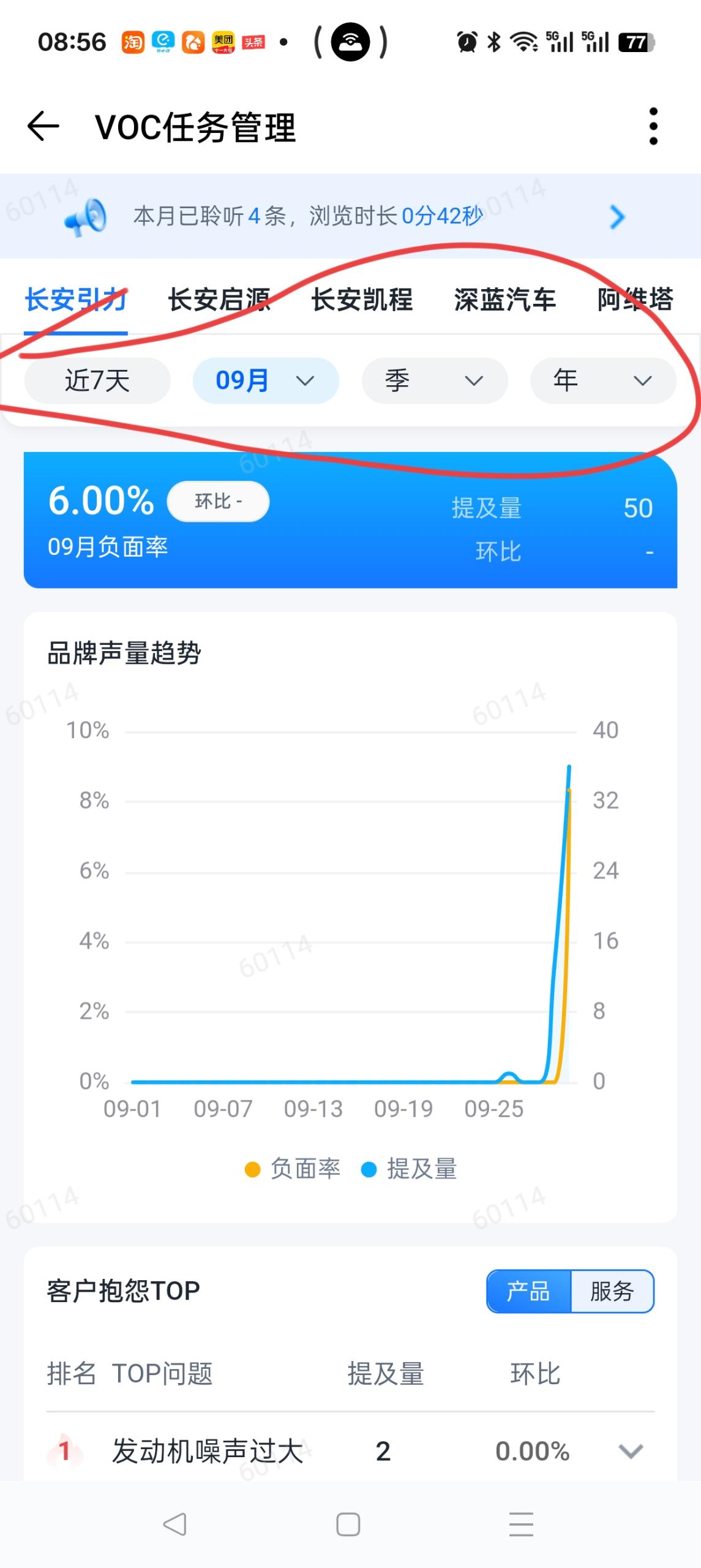This screenshot has height=1568, width=701.
Task: Toggle the 提及量 chart legend
Action: click(410, 1169)
